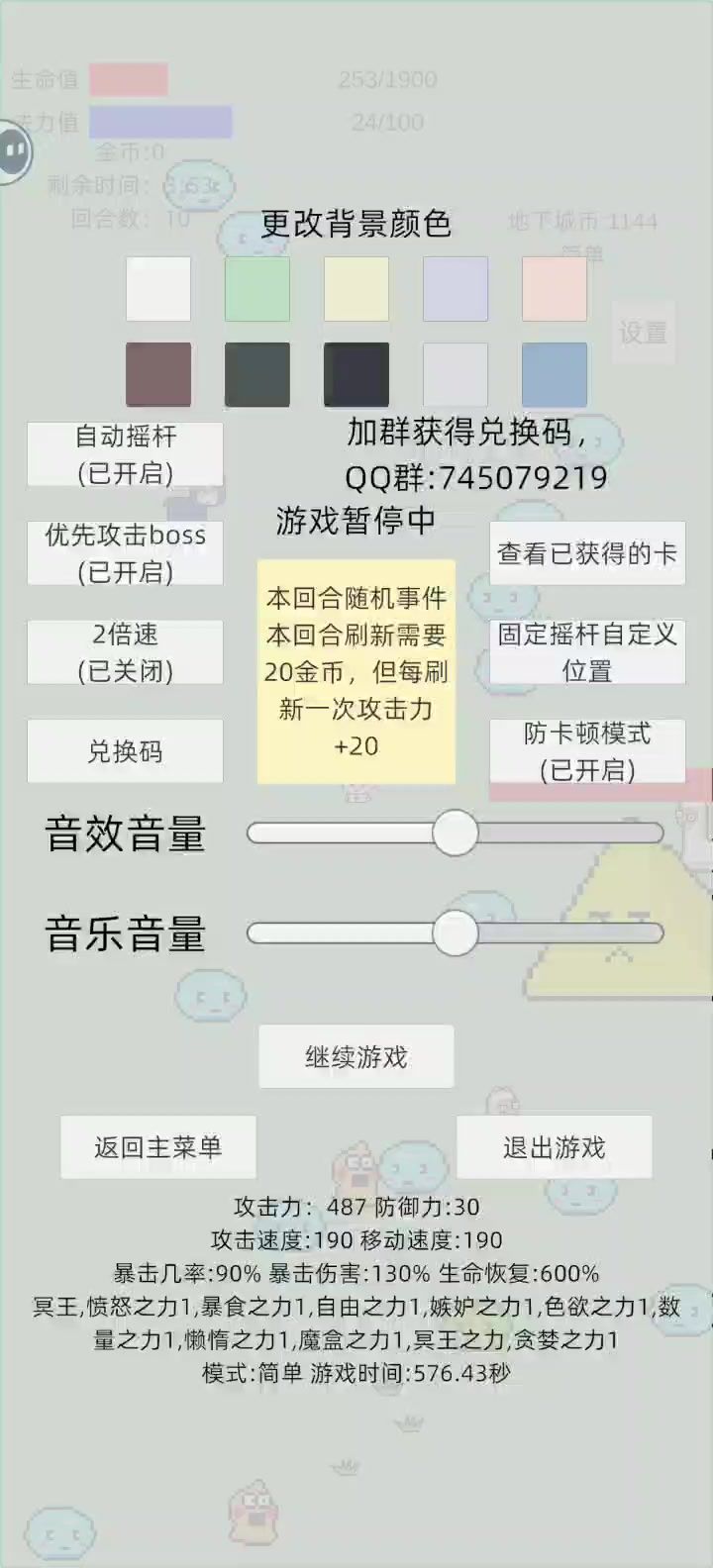The width and height of the screenshot is (713, 1568).
Task: Tap the 本回合随机事件 refresh card
Action: (356, 672)
